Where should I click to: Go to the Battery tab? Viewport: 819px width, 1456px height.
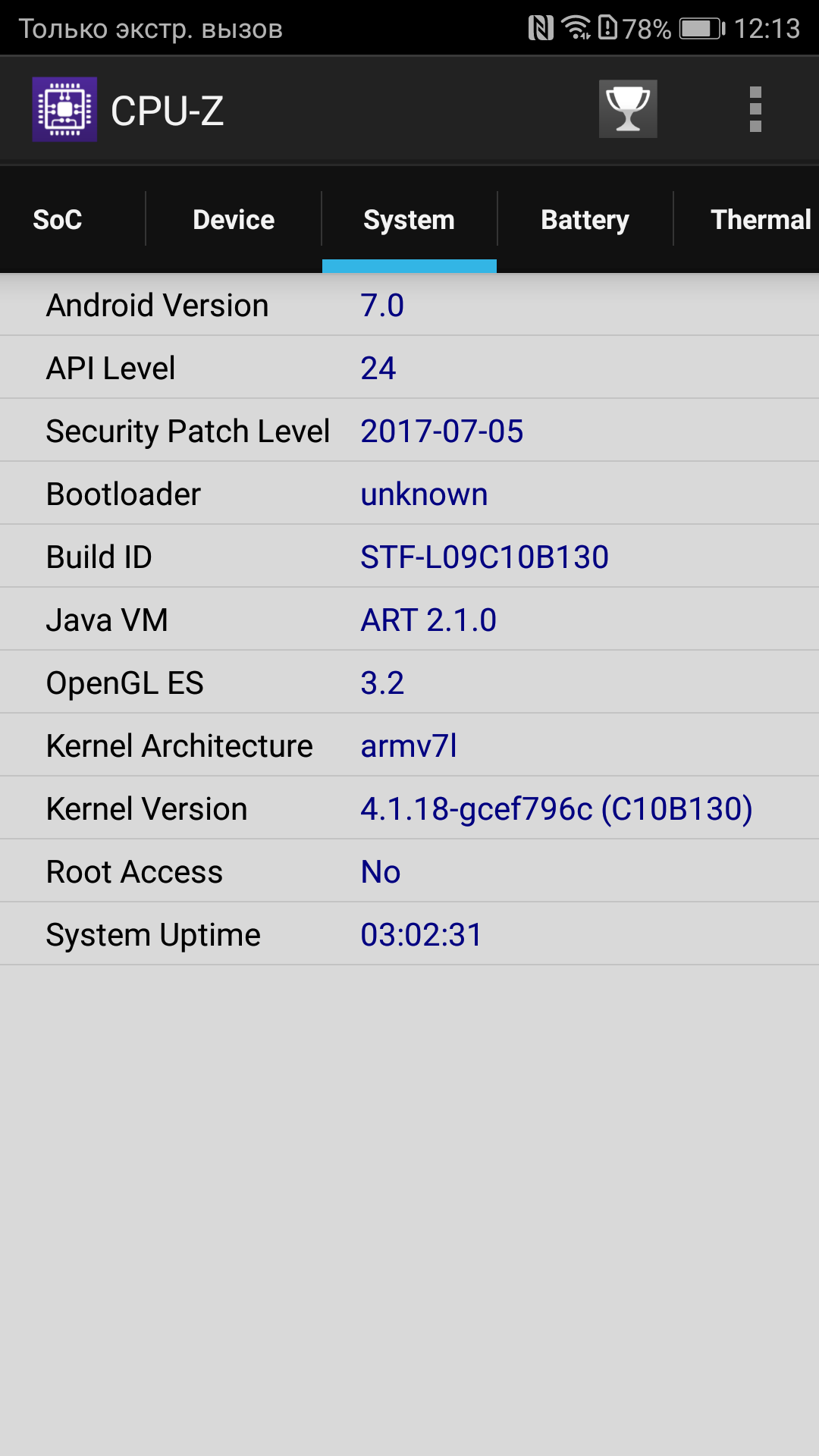tap(585, 219)
